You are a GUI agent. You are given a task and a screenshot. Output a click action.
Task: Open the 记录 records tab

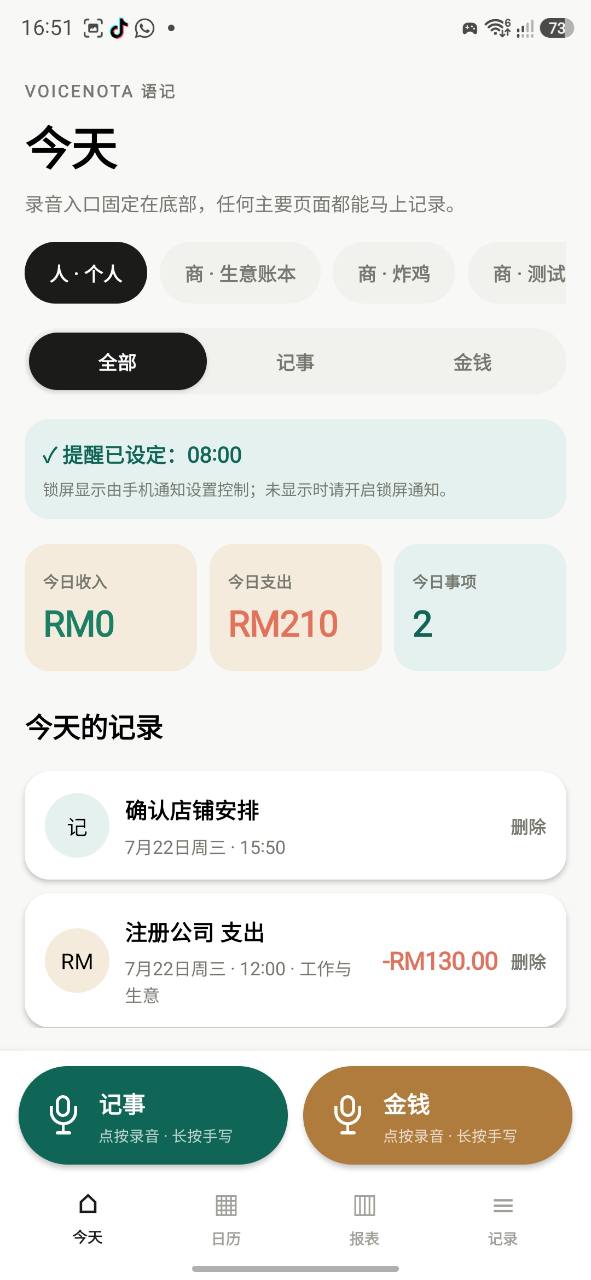503,1219
